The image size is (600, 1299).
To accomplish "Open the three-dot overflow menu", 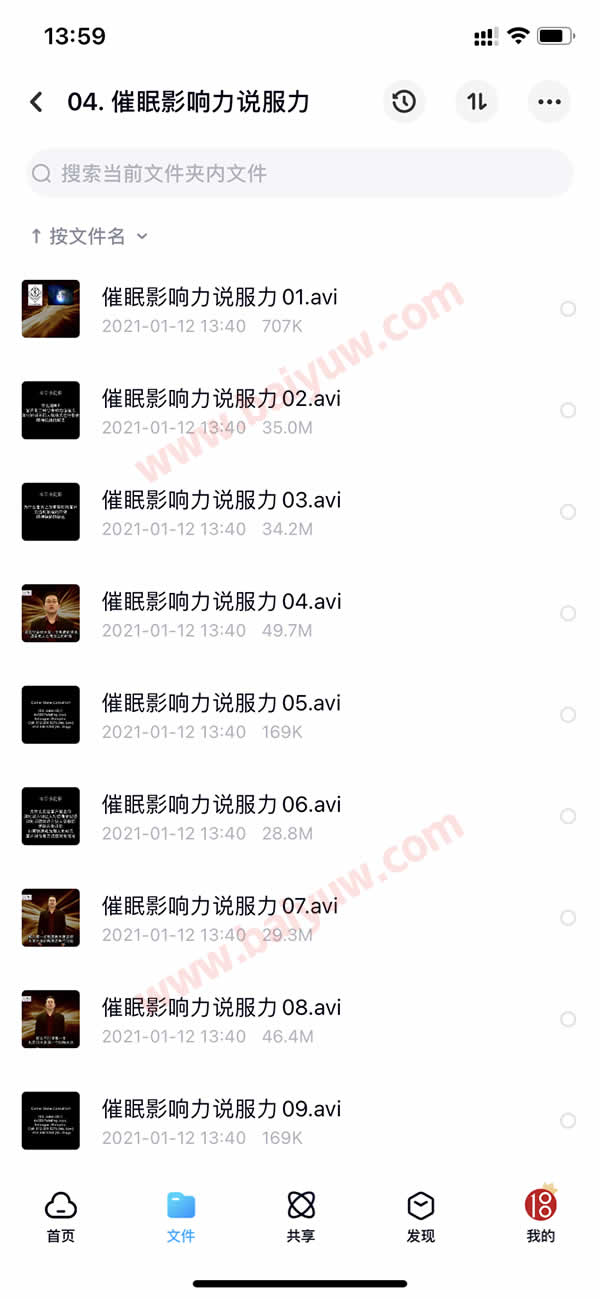I will (549, 102).
